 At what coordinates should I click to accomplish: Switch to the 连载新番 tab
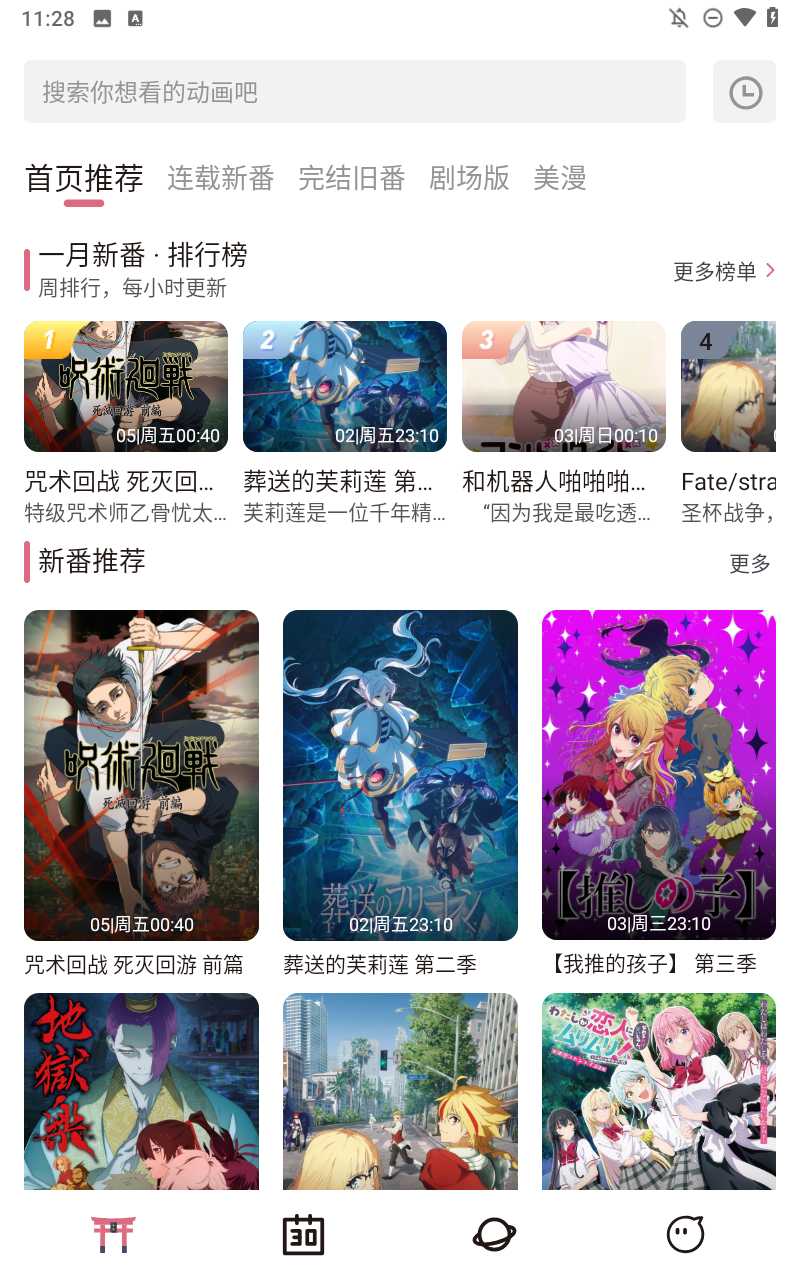[220, 178]
